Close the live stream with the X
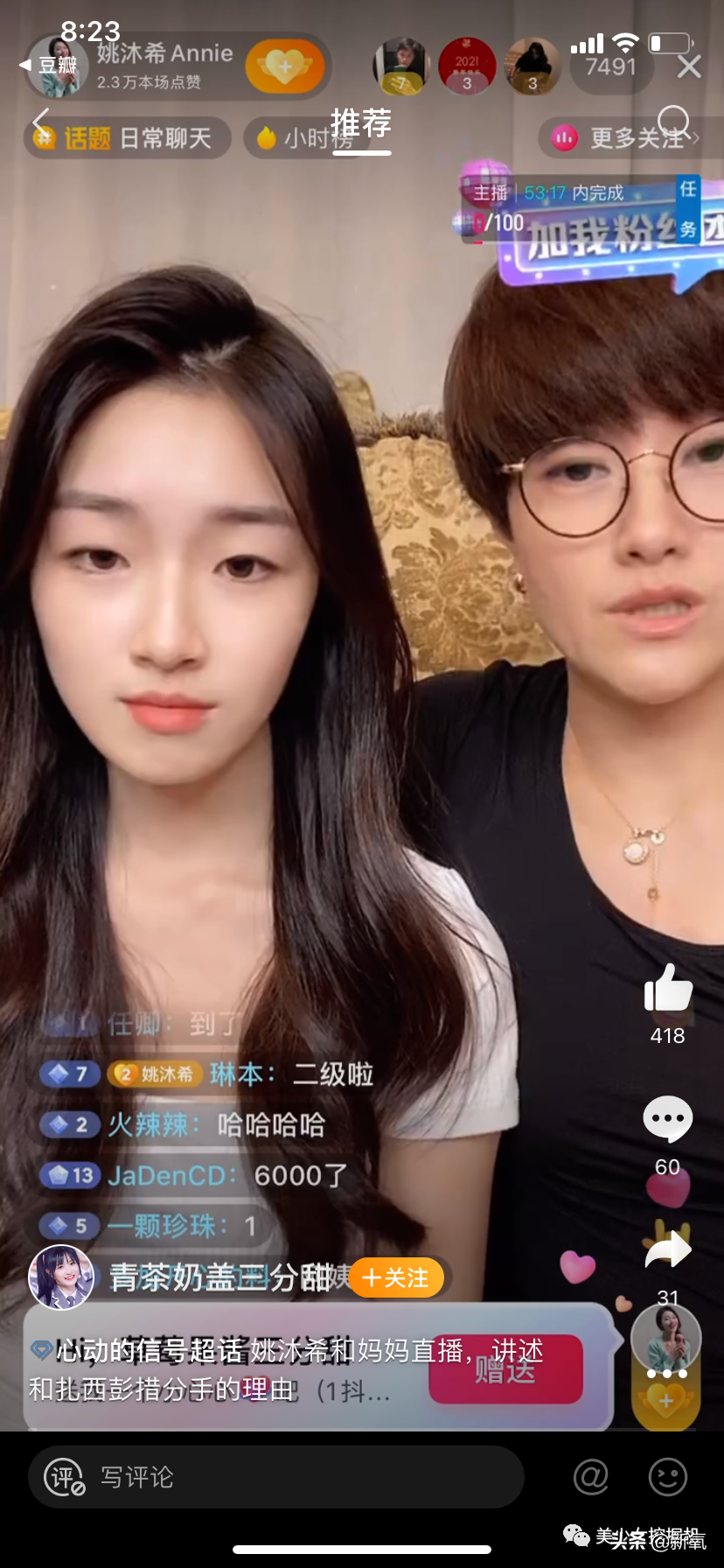Image resolution: width=724 pixels, height=1568 pixels. click(x=689, y=66)
